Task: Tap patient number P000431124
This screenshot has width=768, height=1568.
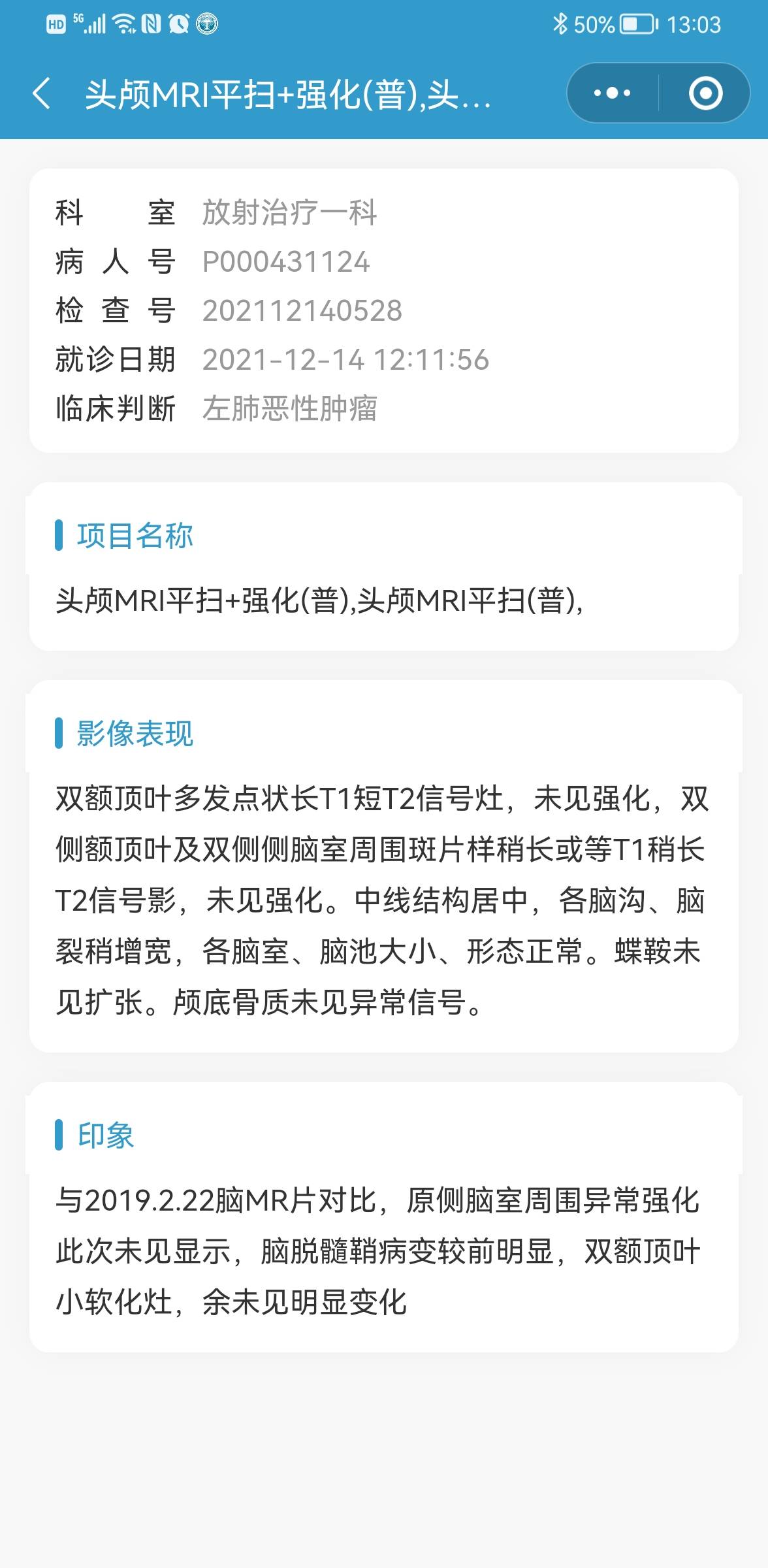Action: coord(284,261)
